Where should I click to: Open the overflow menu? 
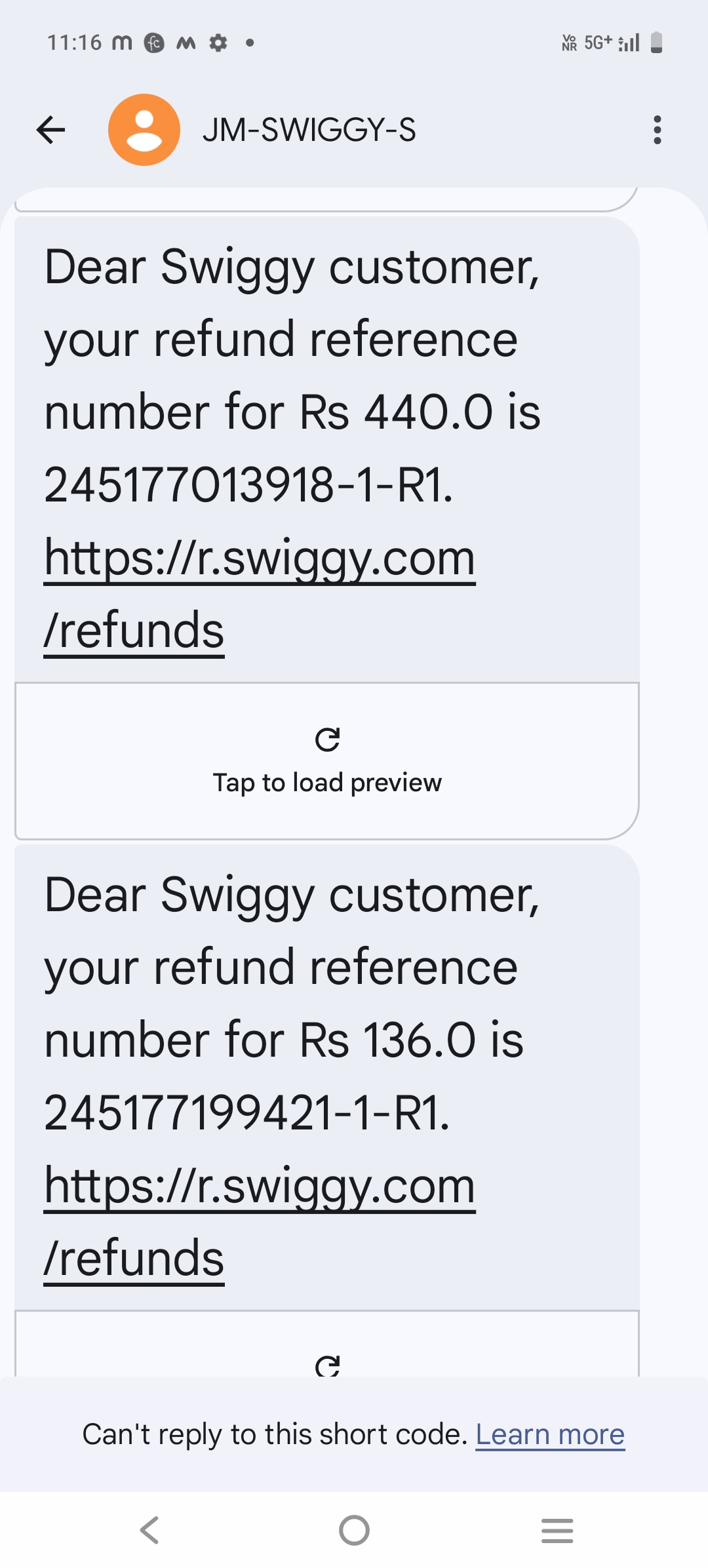(657, 130)
